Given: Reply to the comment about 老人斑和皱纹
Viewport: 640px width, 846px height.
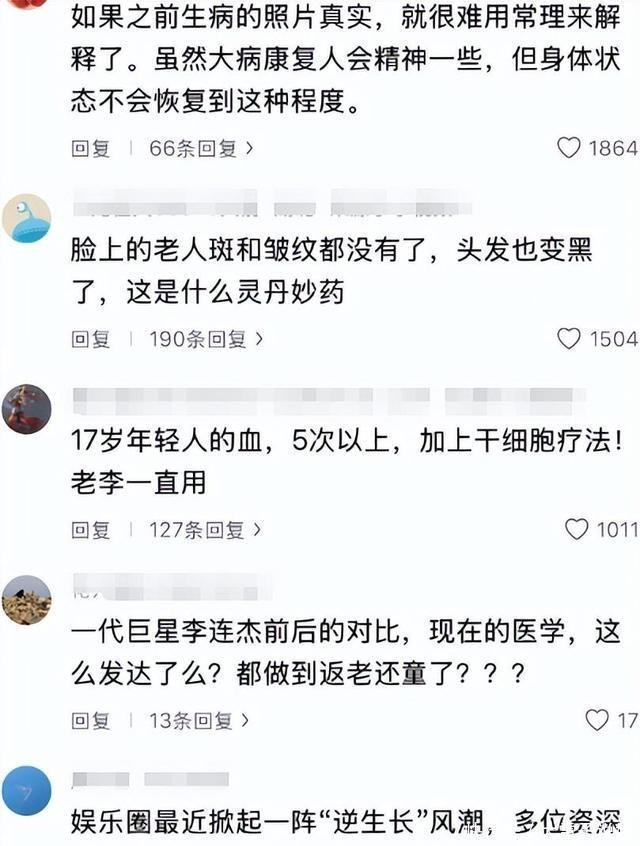Looking at the screenshot, I should (90, 339).
